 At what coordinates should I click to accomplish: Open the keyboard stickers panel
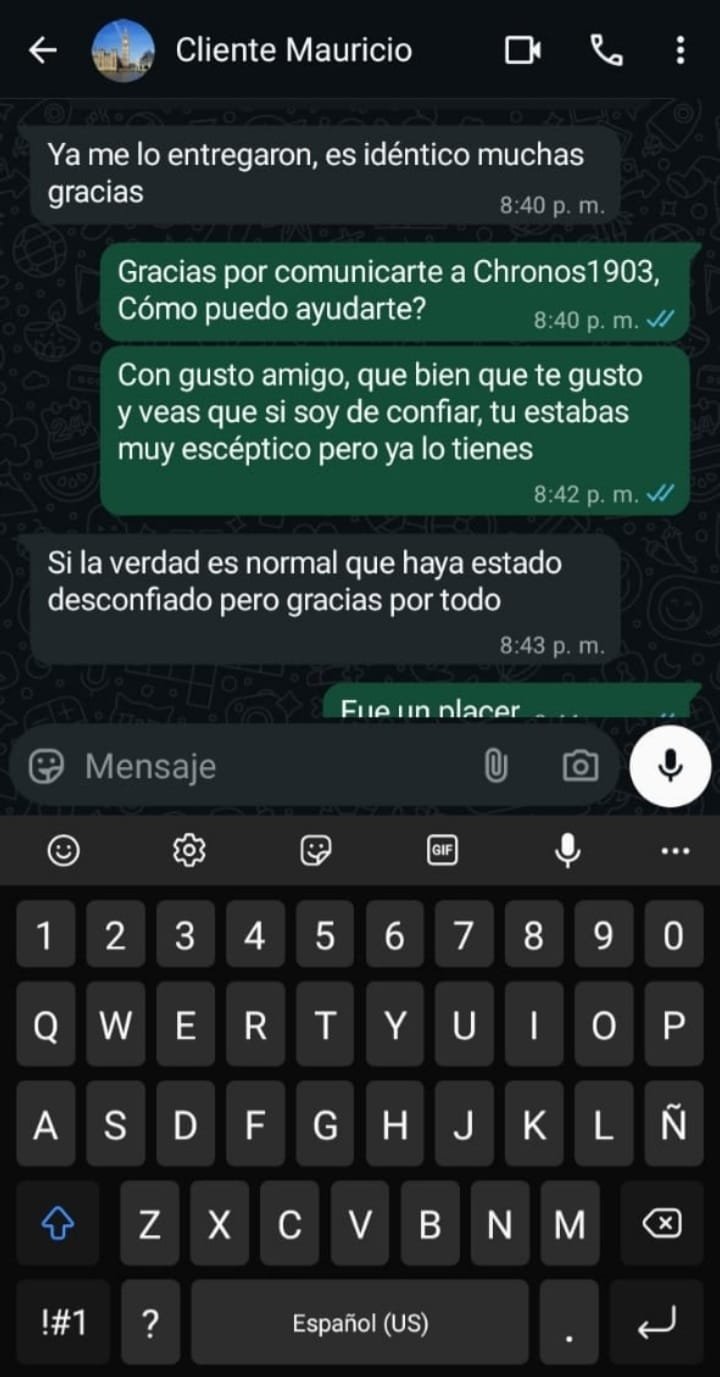point(316,851)
